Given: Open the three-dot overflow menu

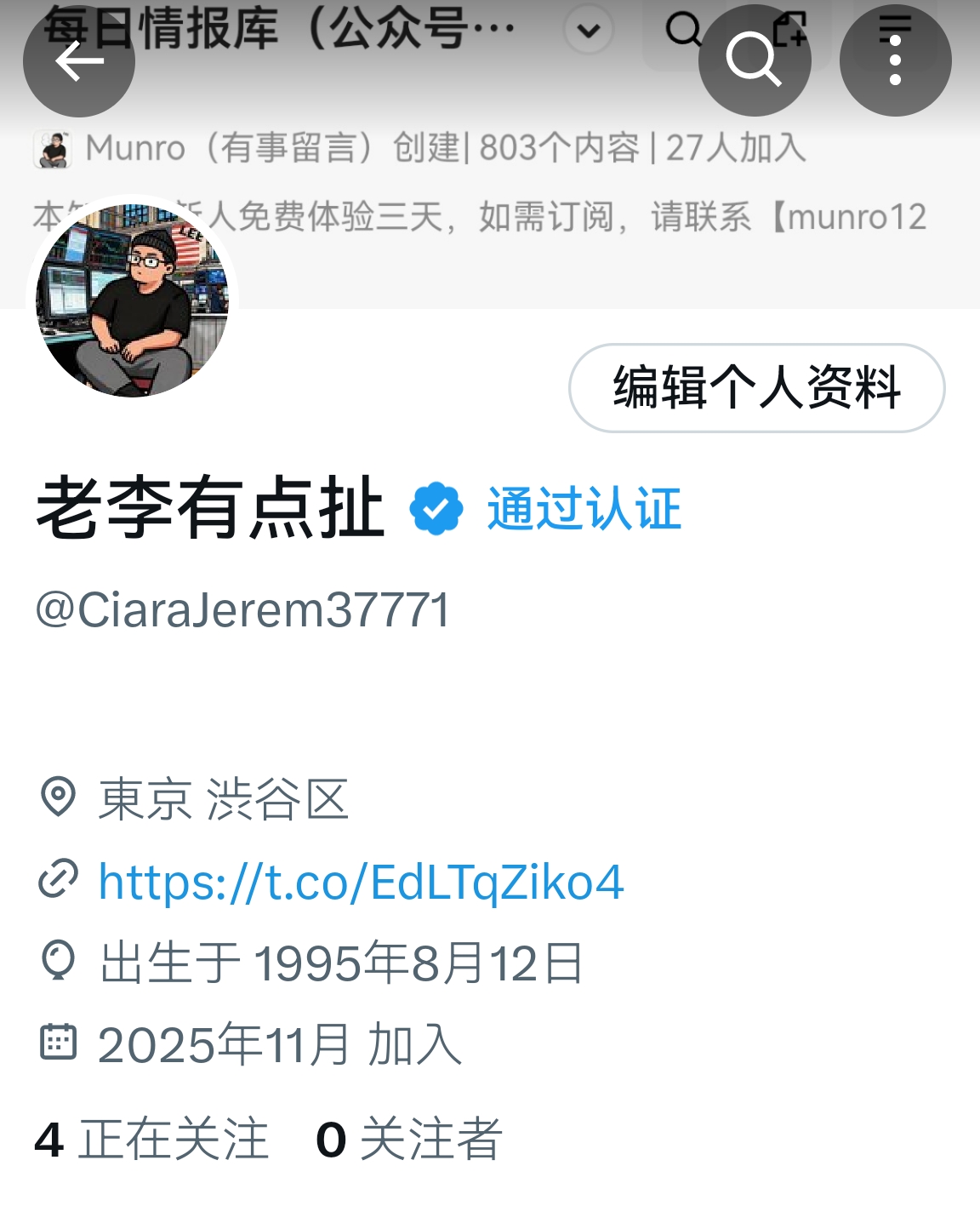Looking at the screenshot, I should point(895,61).
